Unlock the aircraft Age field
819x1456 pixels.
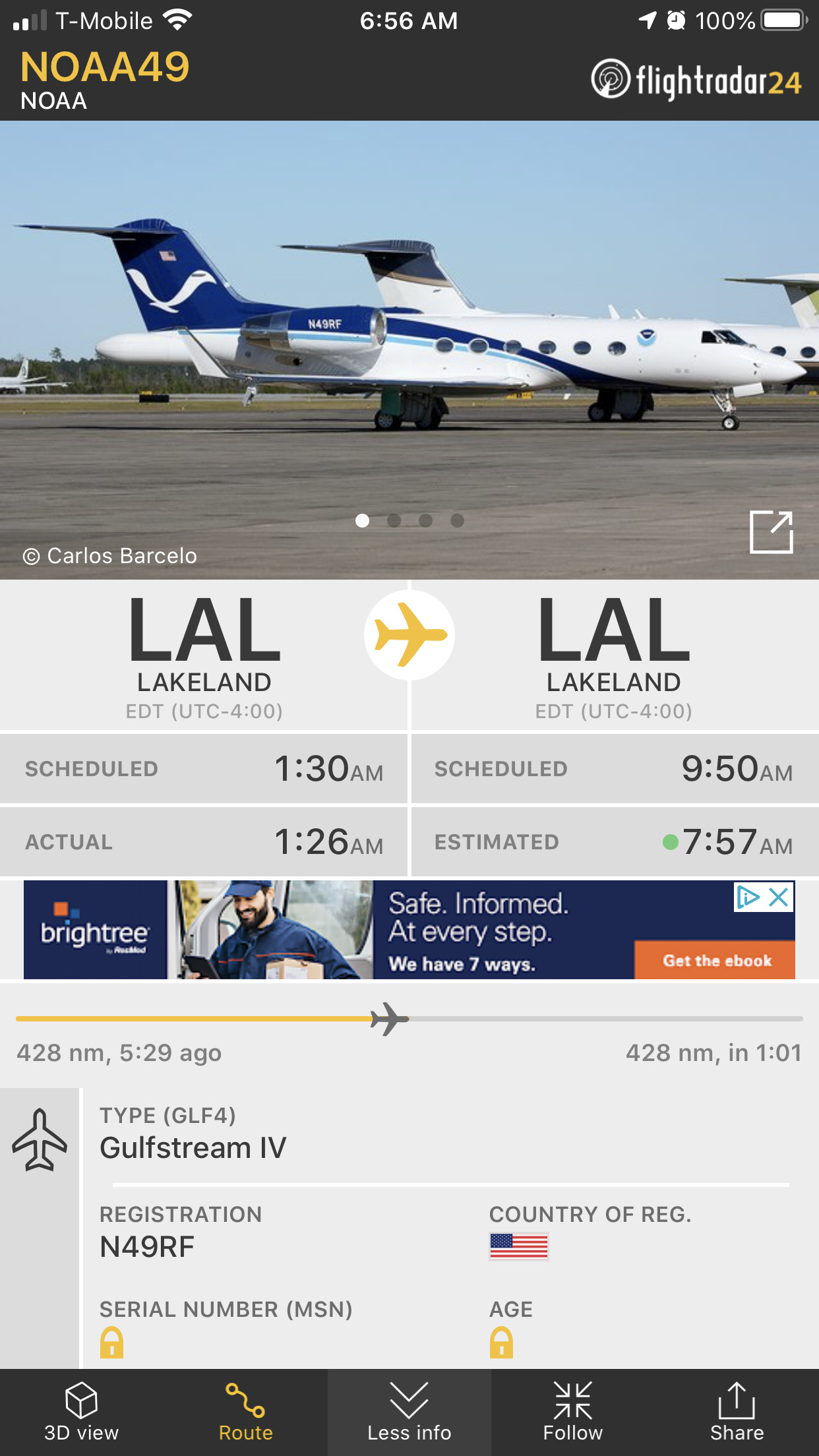coord(501,1343)
